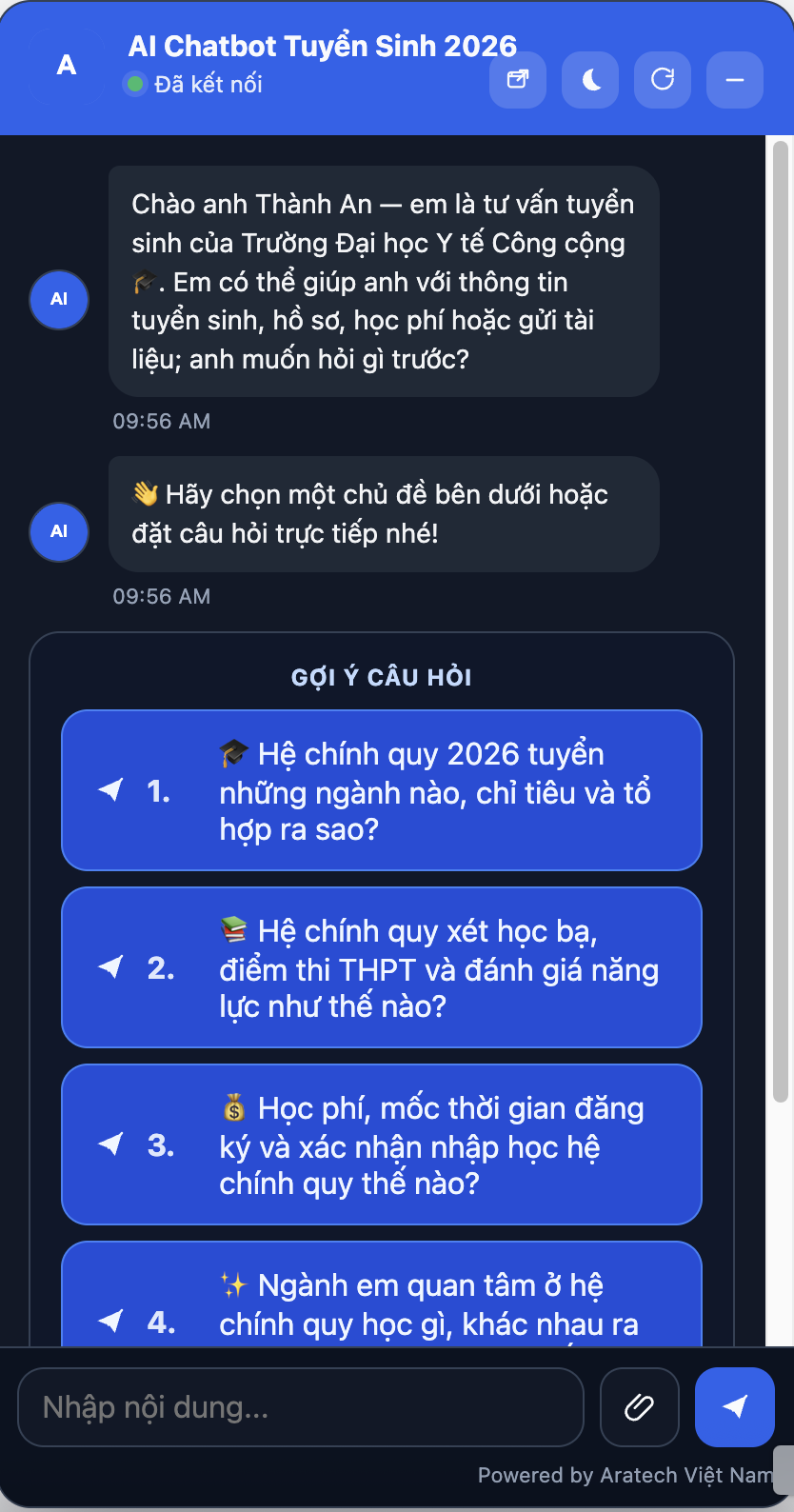Screen dimensions: 794x1512
Task: Send the message with the paper plane
Action: click(735, 1407)
